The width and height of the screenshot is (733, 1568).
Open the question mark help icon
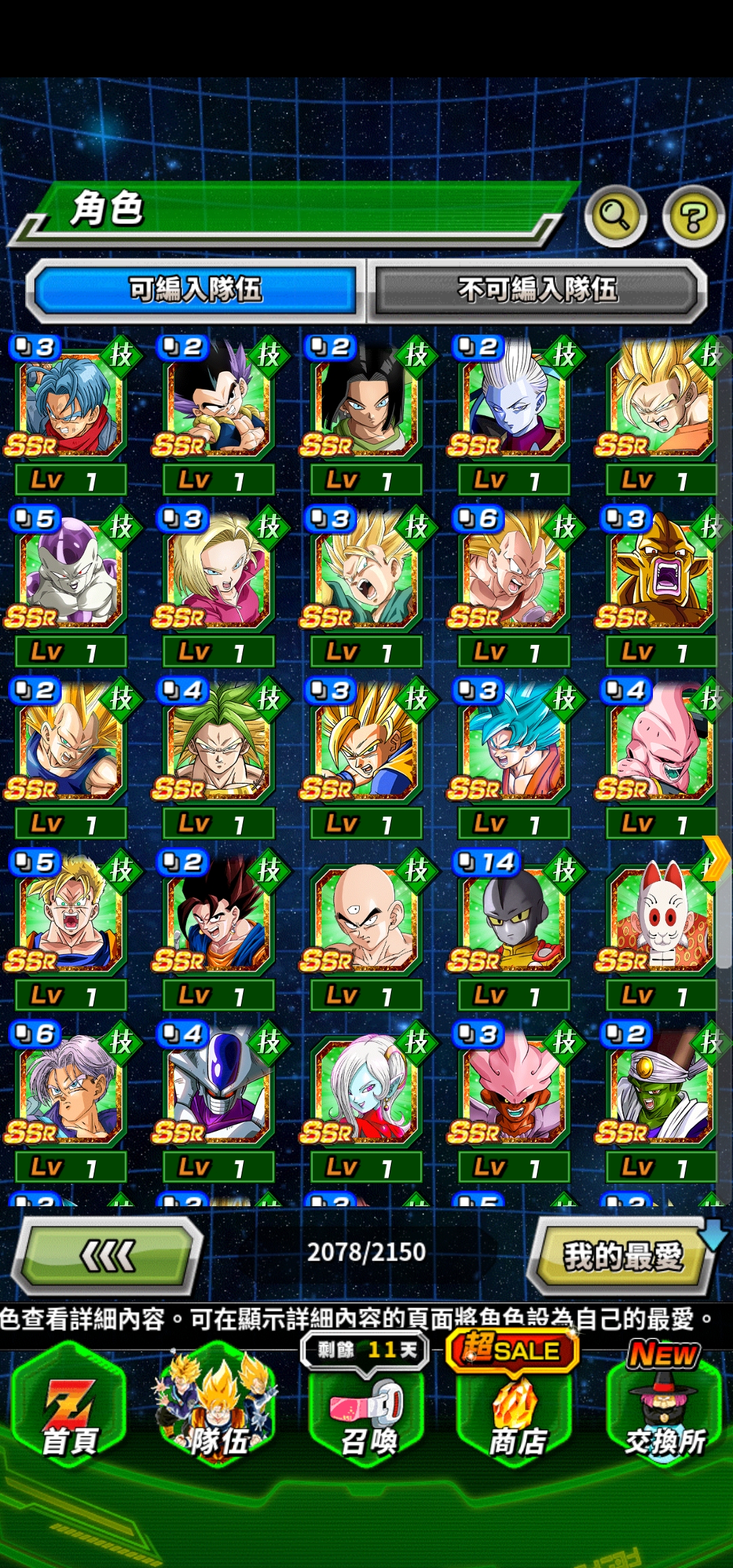pyautogui.click(x=693, y=216)
